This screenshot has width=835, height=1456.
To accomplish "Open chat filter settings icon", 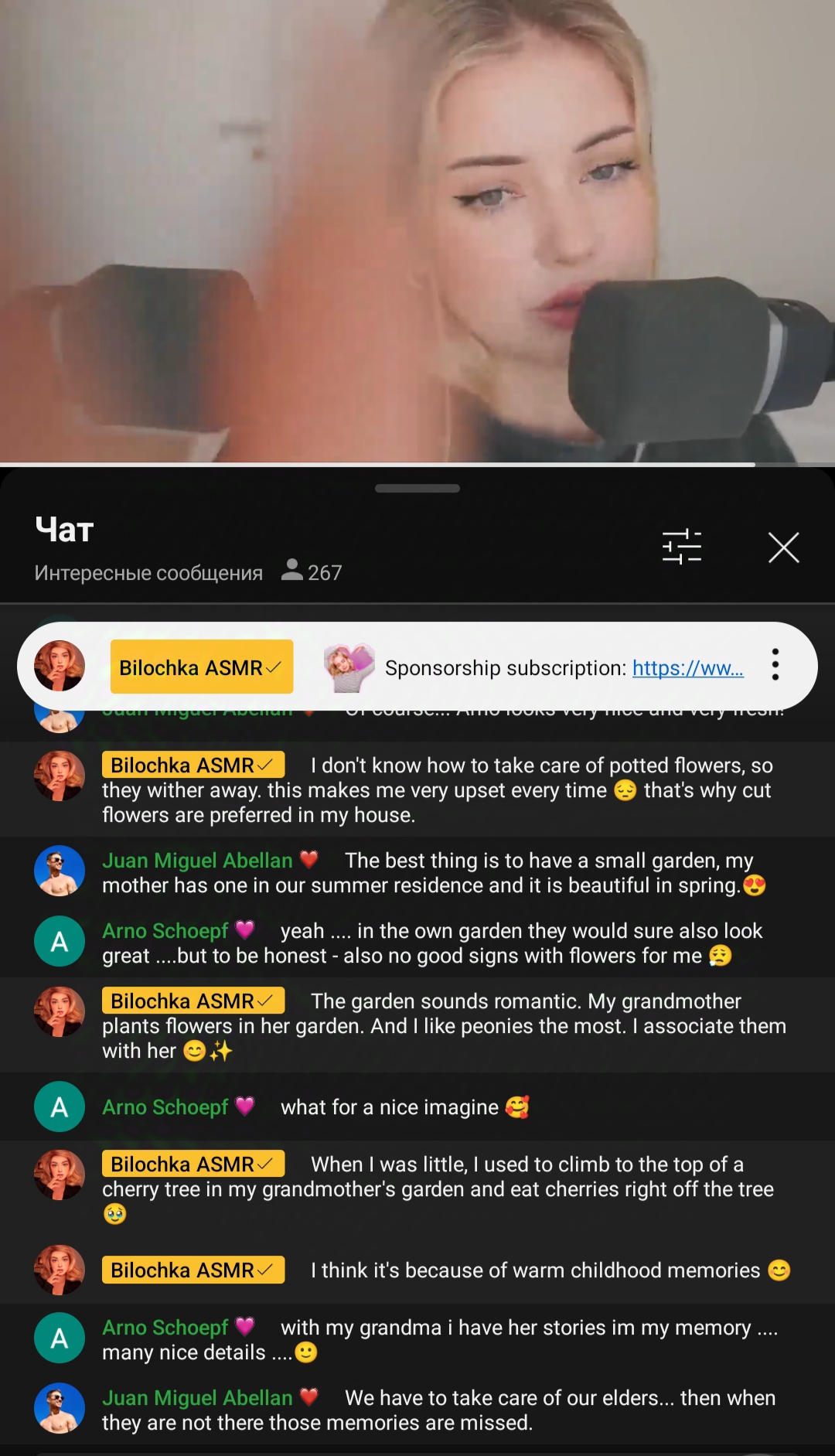I will tap(681, 547).
